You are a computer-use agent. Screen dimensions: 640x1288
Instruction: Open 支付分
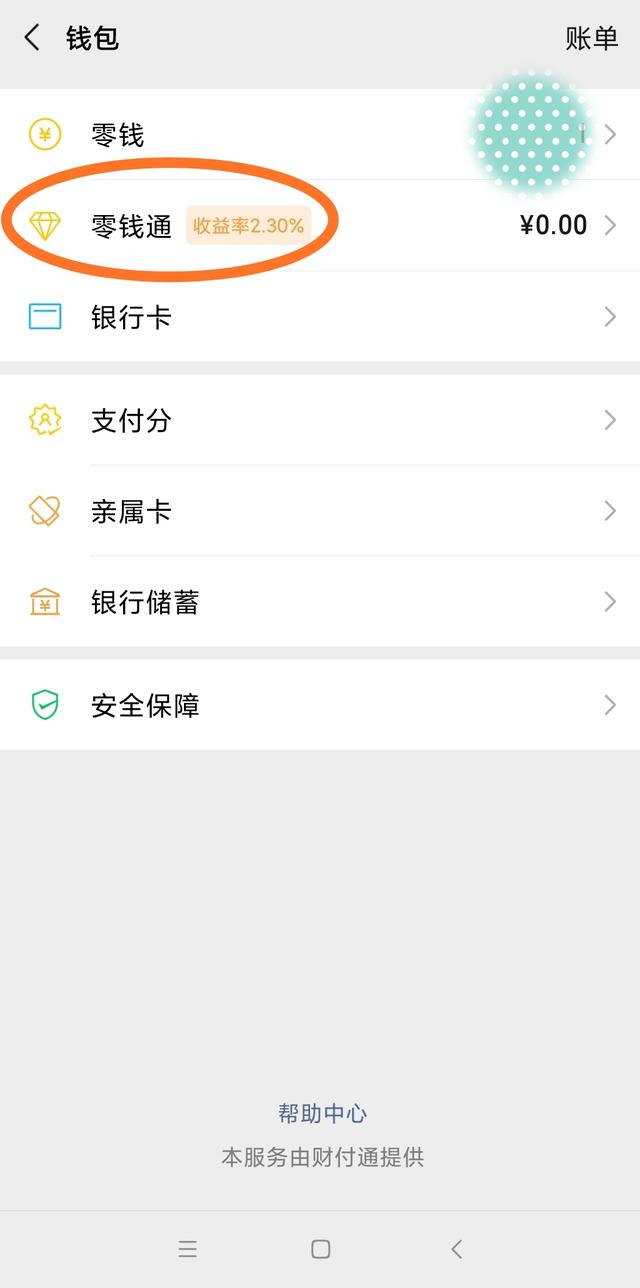[320, 420]
